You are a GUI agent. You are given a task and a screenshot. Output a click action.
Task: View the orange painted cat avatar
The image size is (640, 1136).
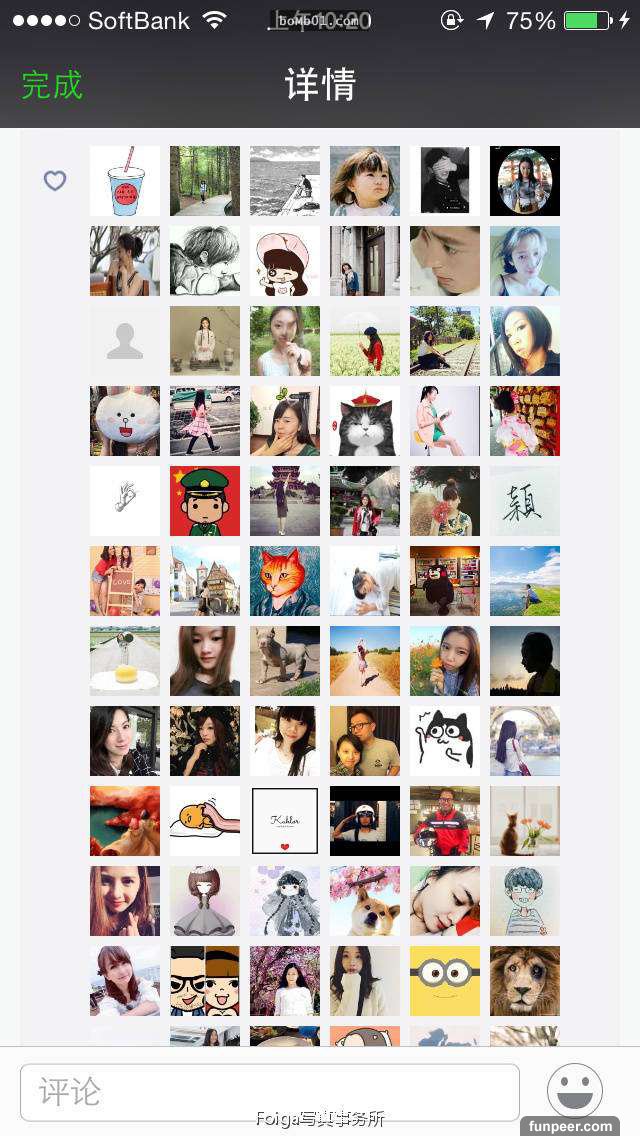pyautogui.click(x=285, y=581)
